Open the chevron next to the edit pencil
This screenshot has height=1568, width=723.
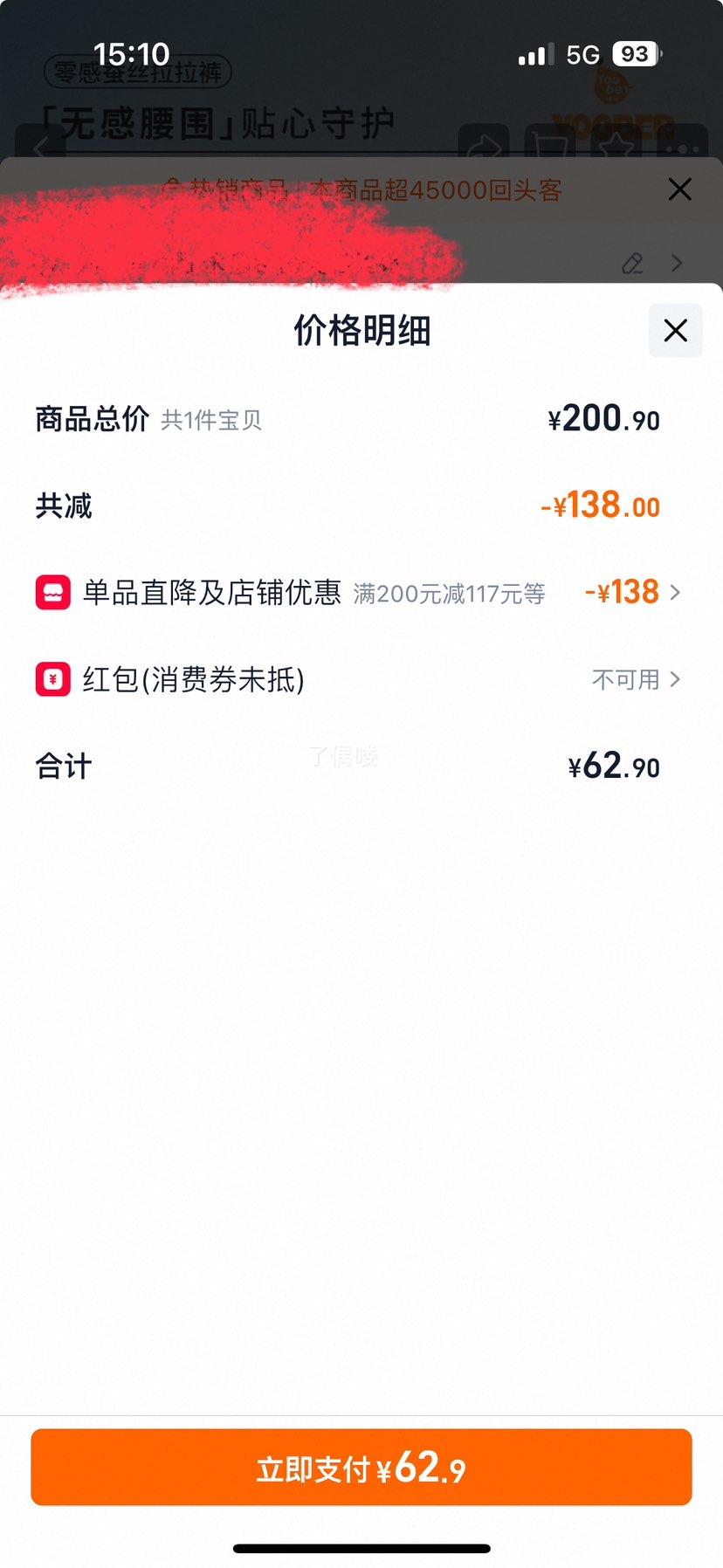pos(678,264)
